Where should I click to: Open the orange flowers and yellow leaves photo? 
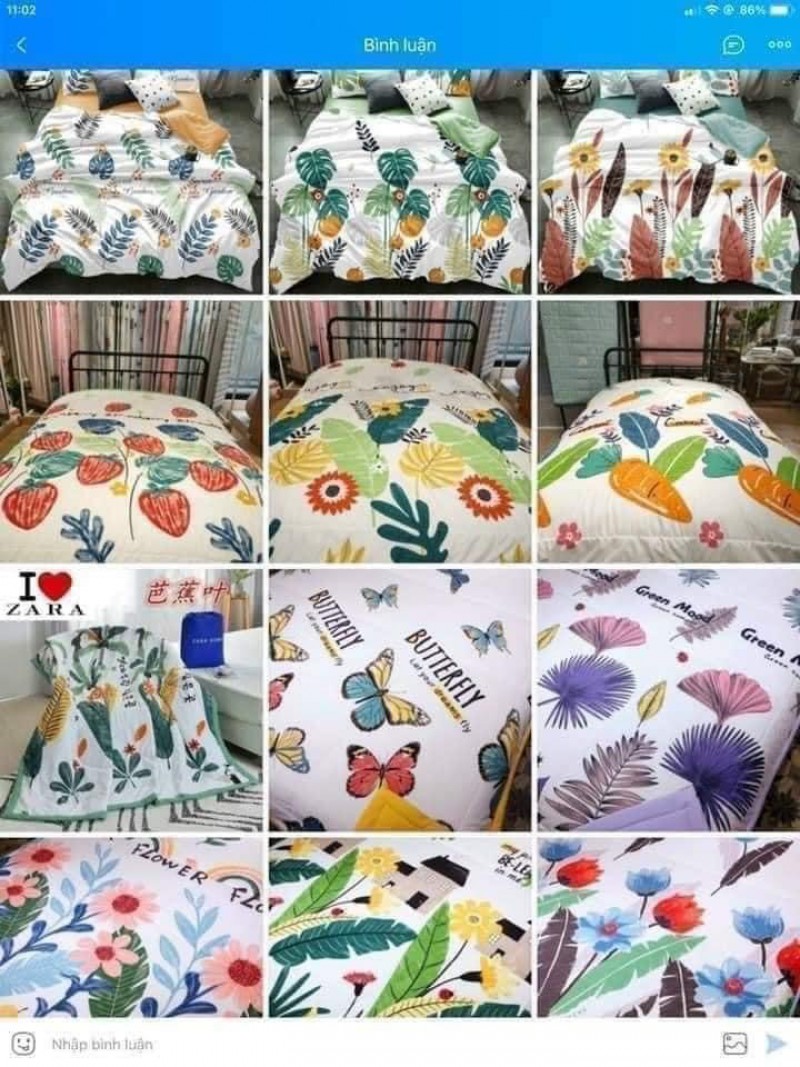pyautogui.click(x=400, y=432)
